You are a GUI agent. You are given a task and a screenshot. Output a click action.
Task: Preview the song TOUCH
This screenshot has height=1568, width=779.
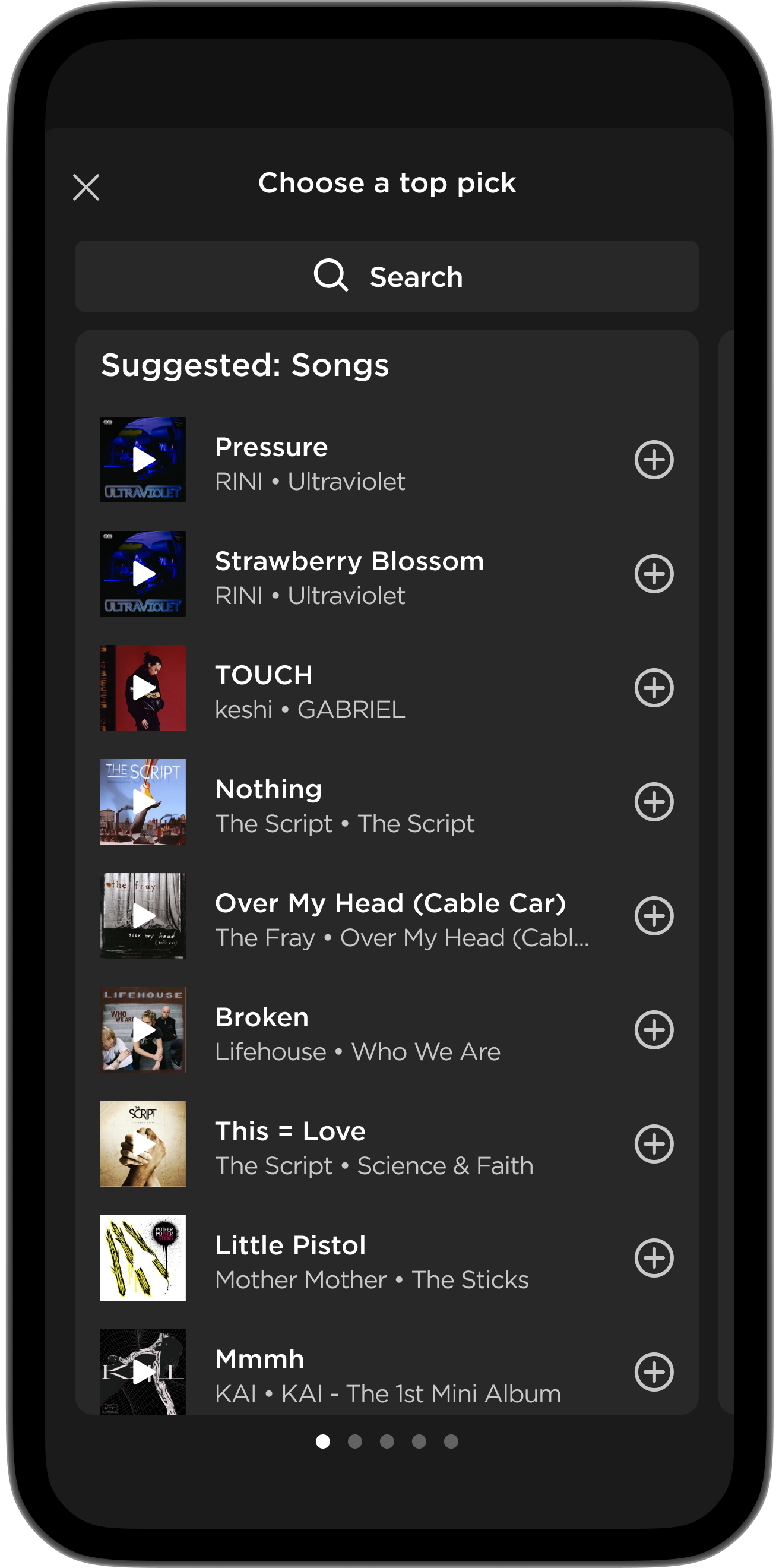pyautogui.click(x=143, y=688)
